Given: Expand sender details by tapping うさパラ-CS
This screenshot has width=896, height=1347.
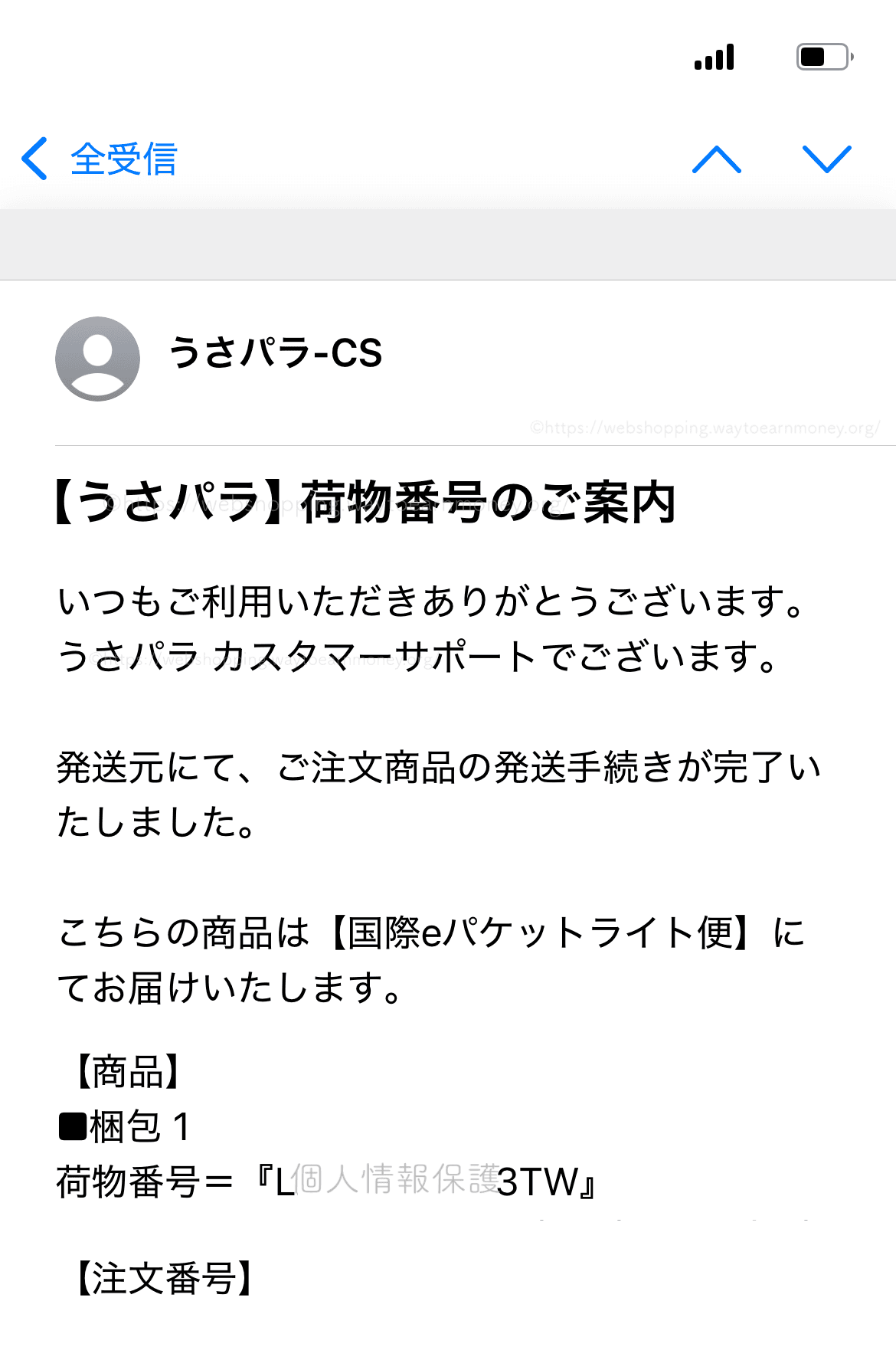Looking at the screenshot, I should coord(277,354).
